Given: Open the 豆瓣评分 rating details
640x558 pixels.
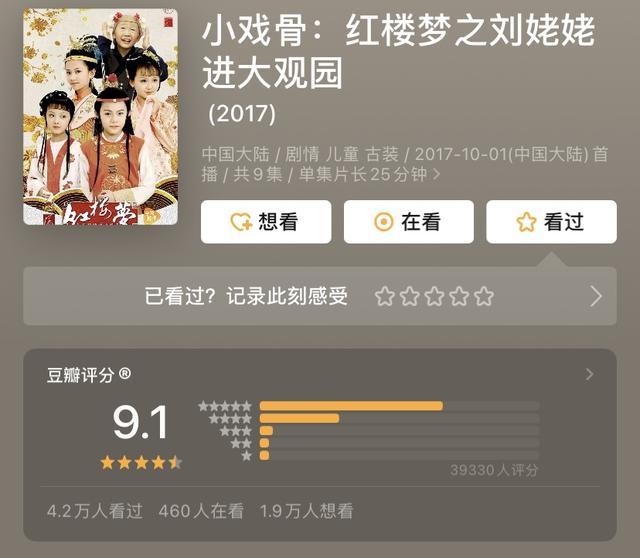Looking at the screenshot, I should (x=589, y=374).
